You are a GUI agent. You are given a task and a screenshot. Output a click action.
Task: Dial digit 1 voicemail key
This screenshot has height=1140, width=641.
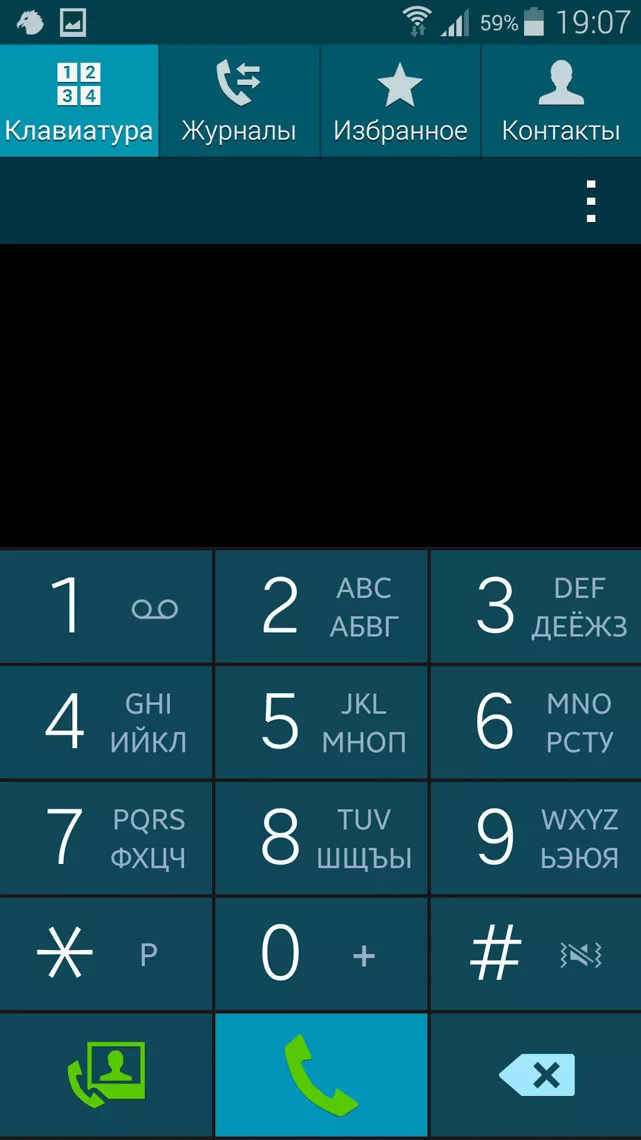106,606
